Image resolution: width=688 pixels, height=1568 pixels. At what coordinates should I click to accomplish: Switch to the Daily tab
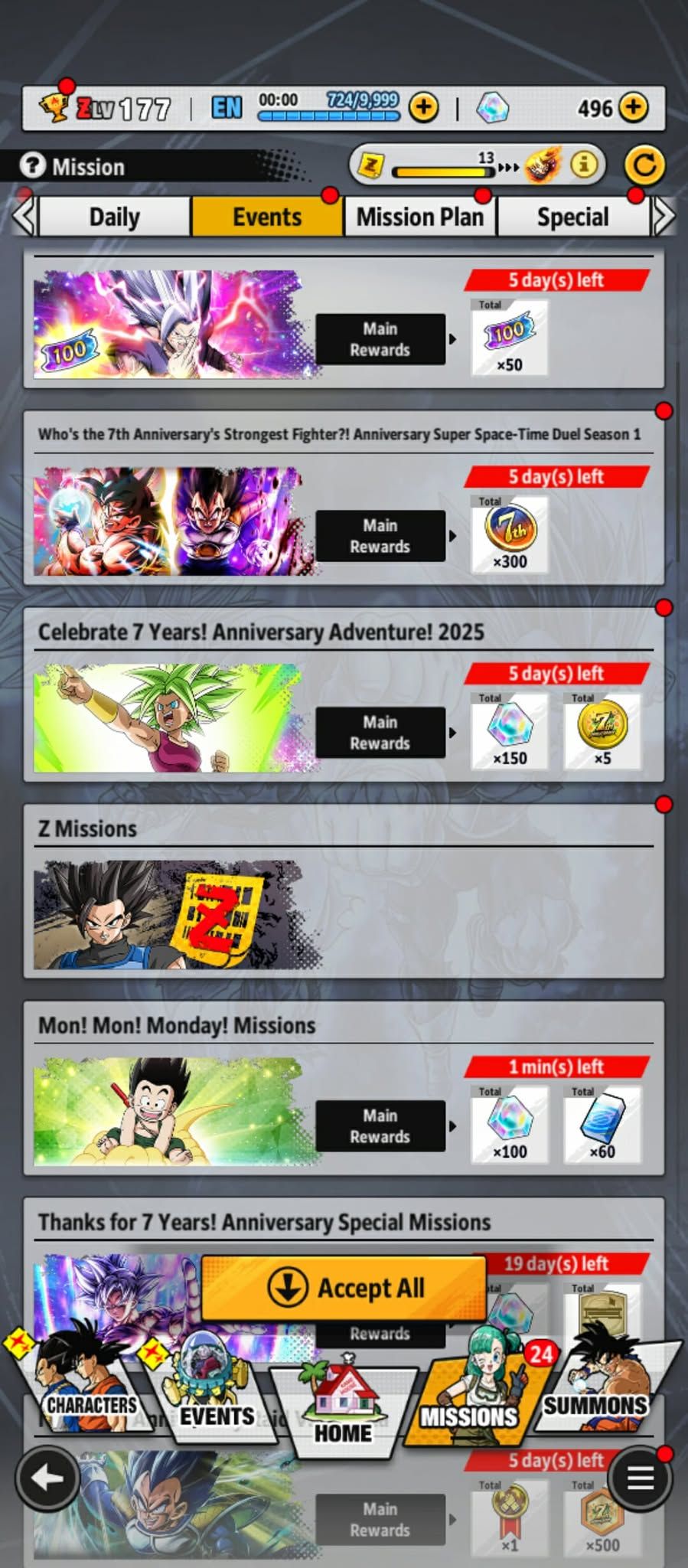114,217
